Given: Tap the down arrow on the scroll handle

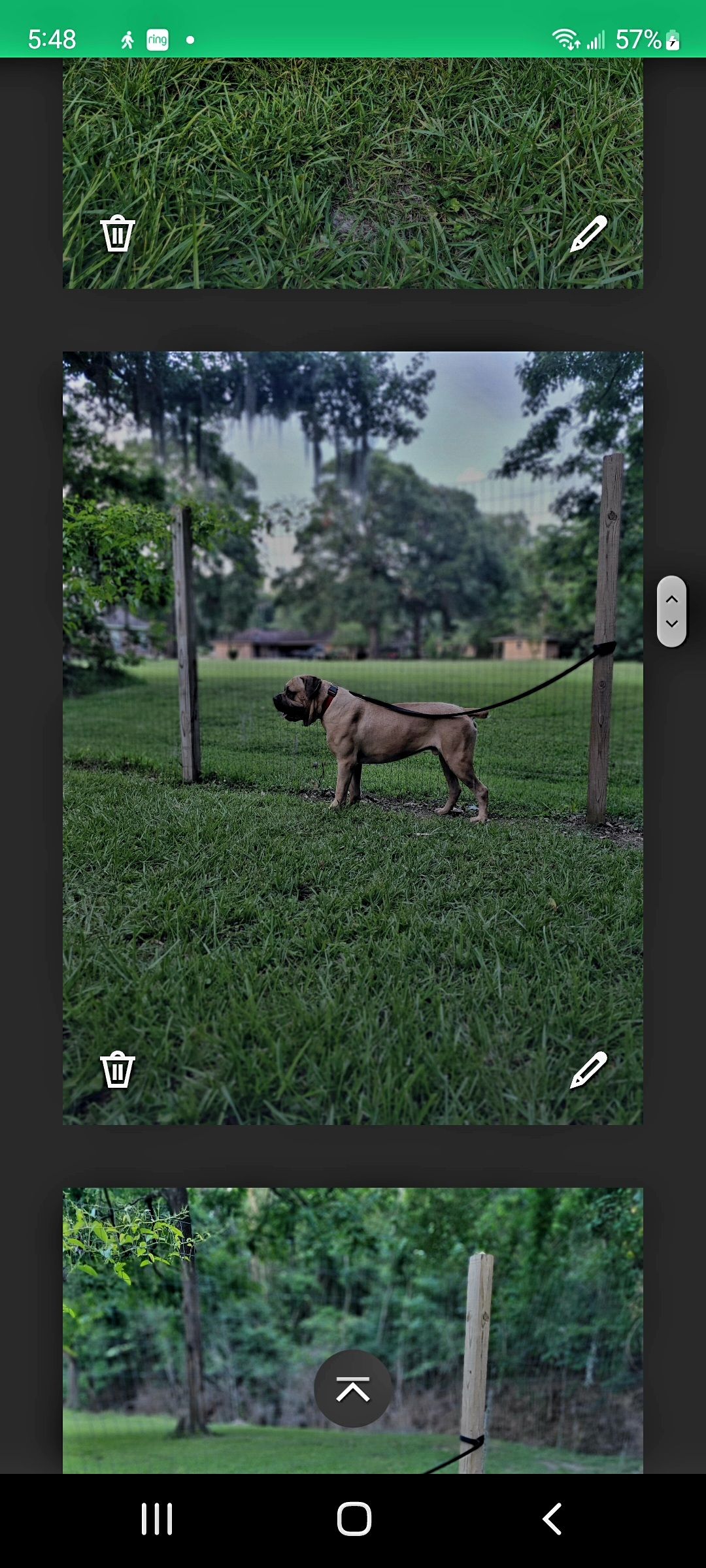Looking at the screenshot, I should coord(671,624).
